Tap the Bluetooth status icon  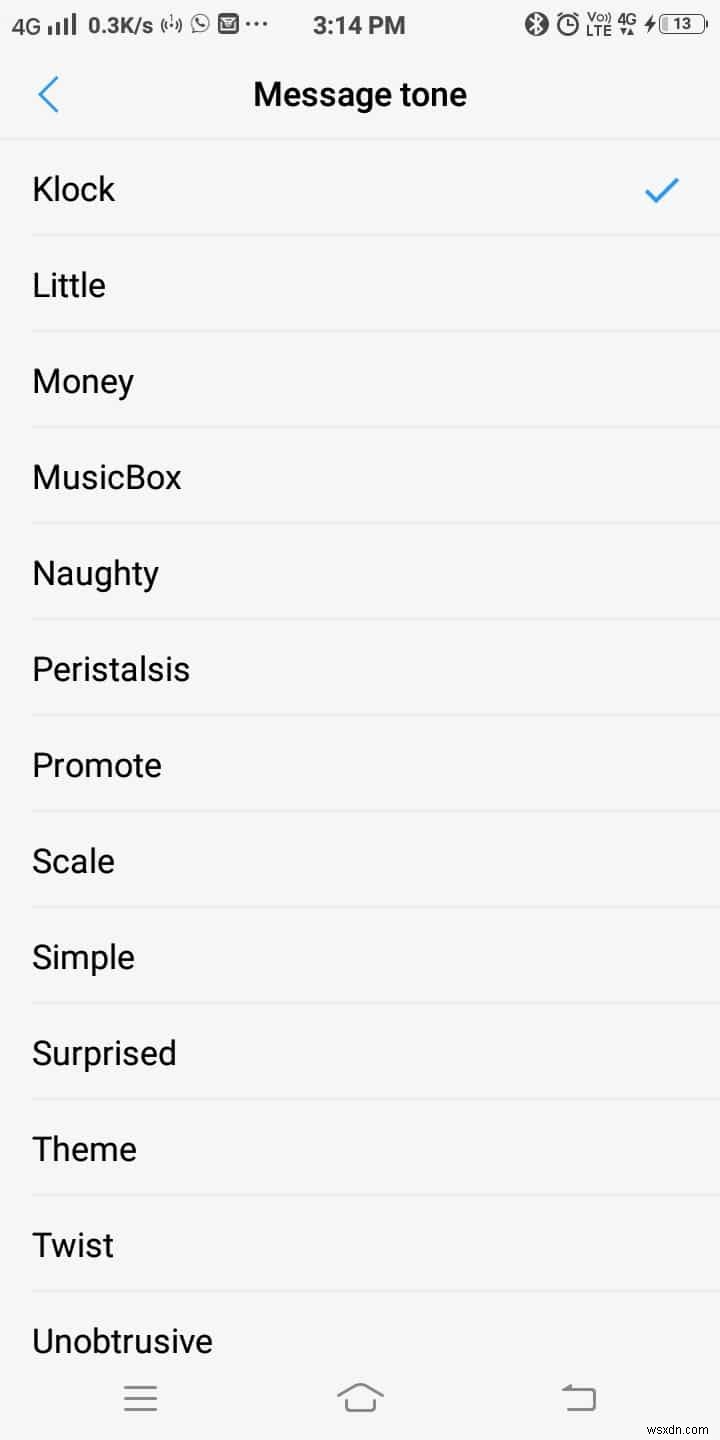[x=537, y=25]
